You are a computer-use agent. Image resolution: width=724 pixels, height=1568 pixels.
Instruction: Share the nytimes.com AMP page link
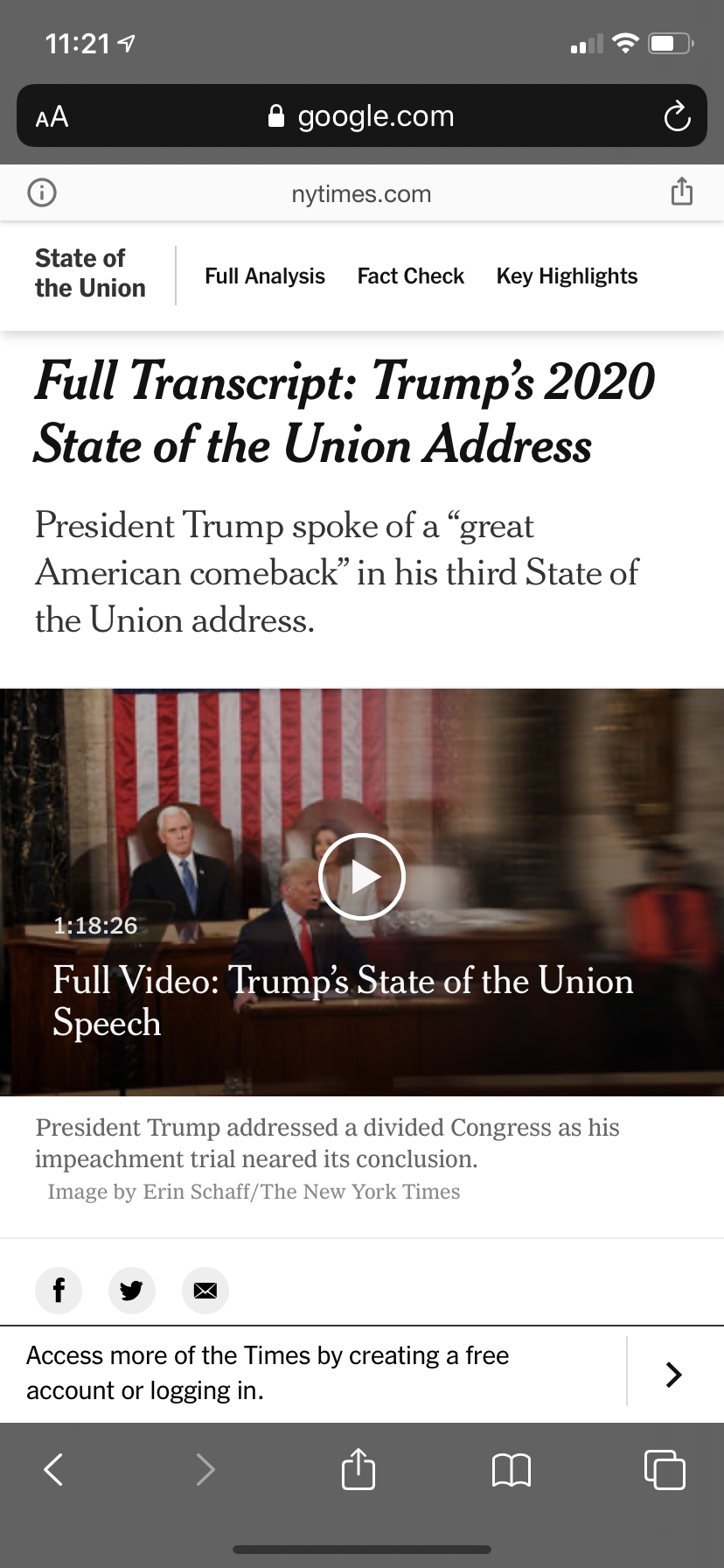click(x=682, y=192)
